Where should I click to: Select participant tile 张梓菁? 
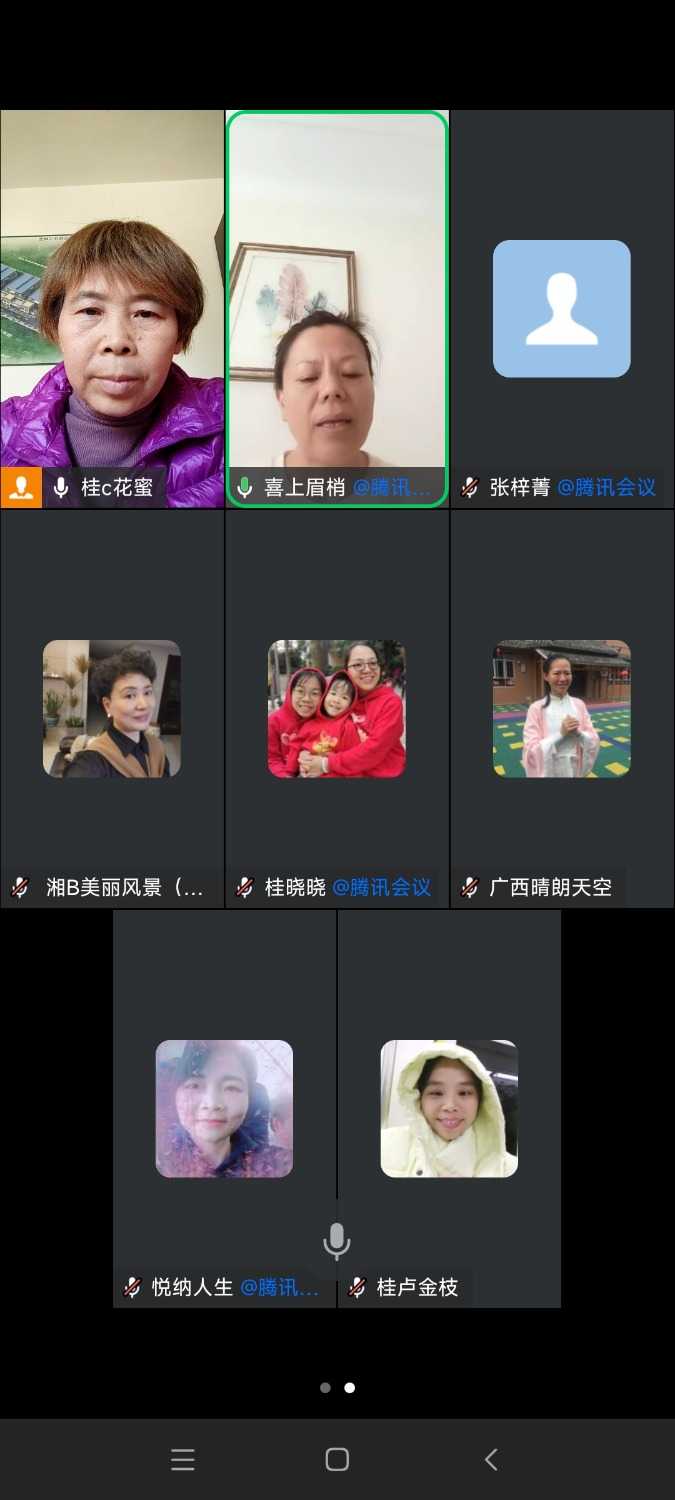(x=562, y=308)
